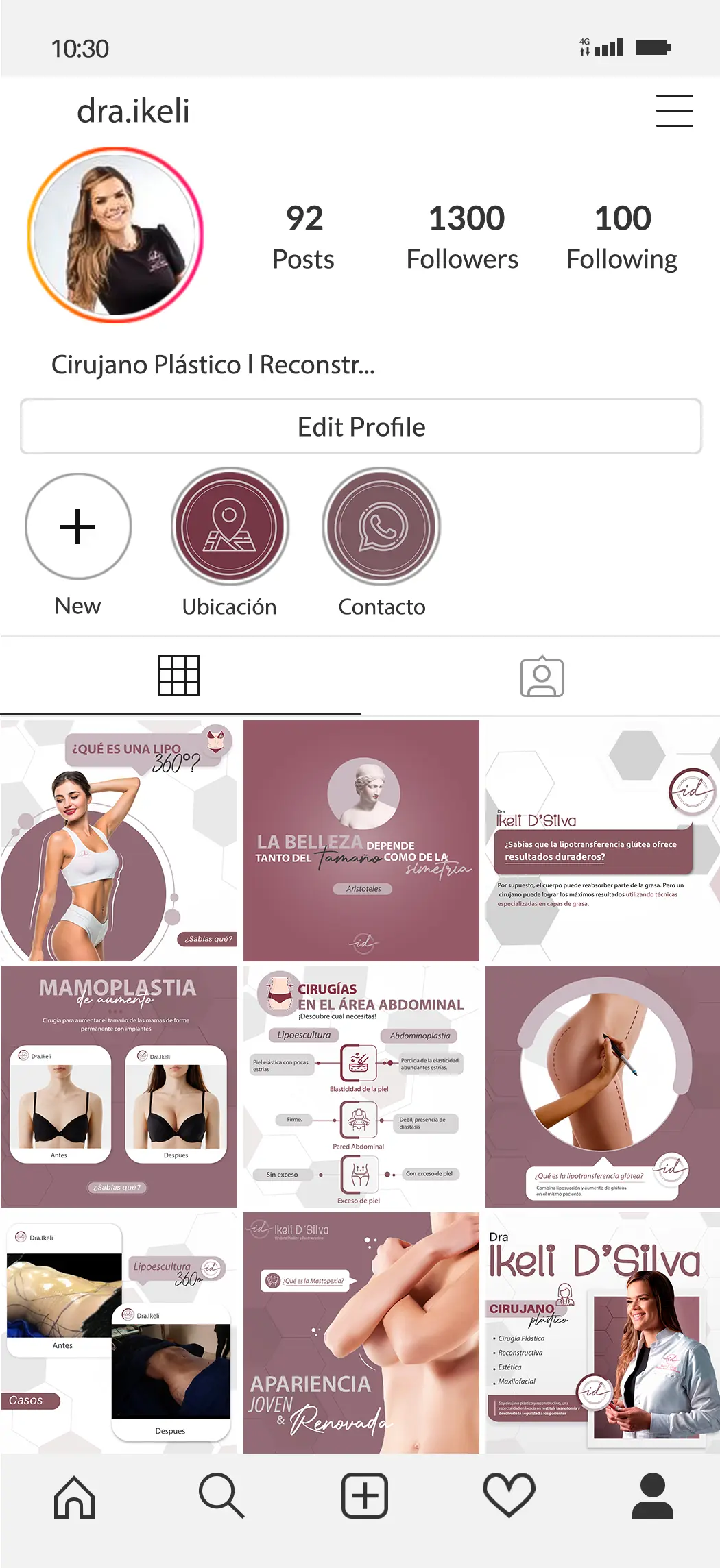Create a new post with plus icon
Viewport: 720px width, 1568px height.
[365, 1495]
